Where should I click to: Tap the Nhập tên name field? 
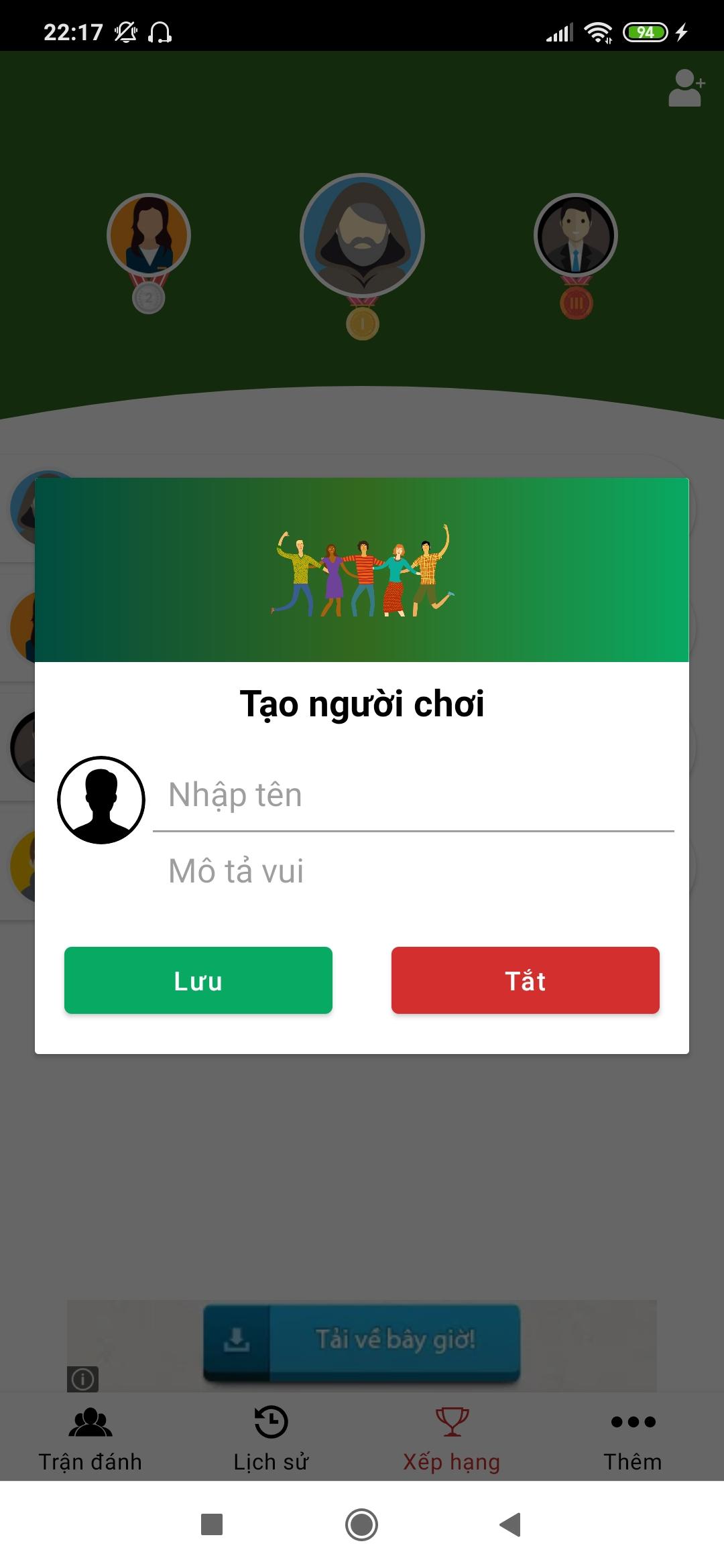[x=413, y=795]
